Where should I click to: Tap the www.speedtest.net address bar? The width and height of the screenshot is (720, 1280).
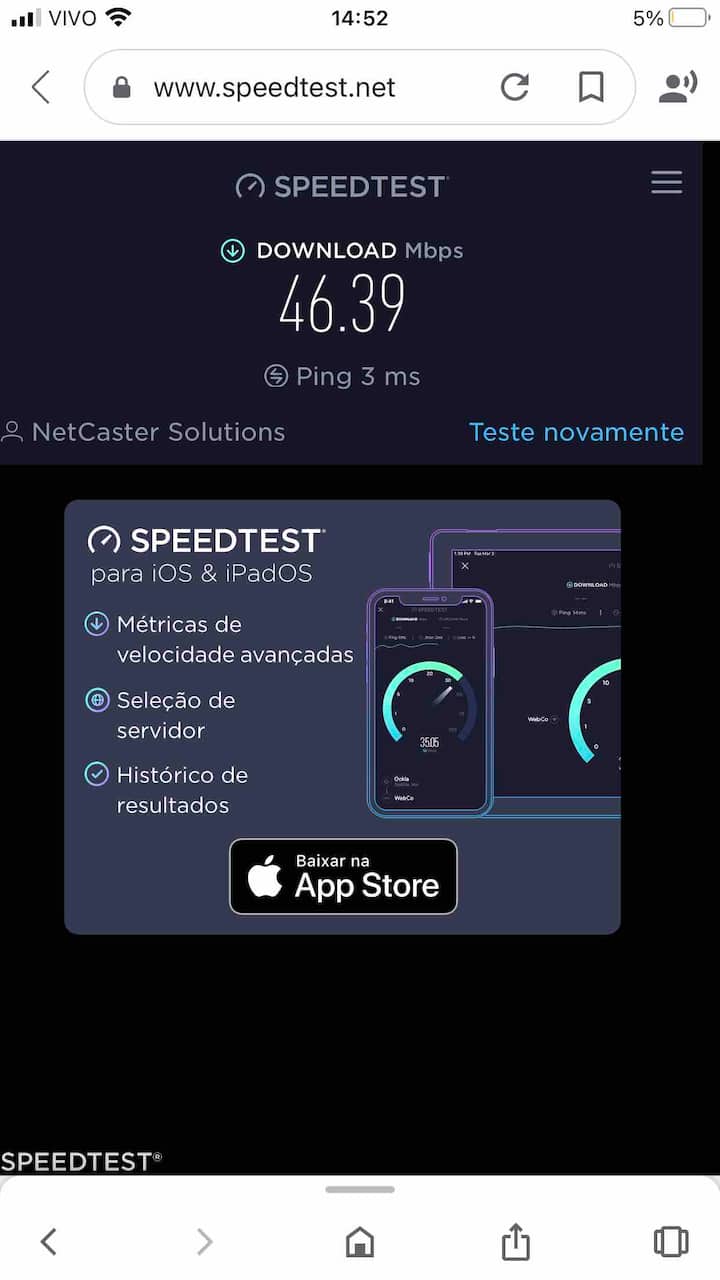click(275, 88)
